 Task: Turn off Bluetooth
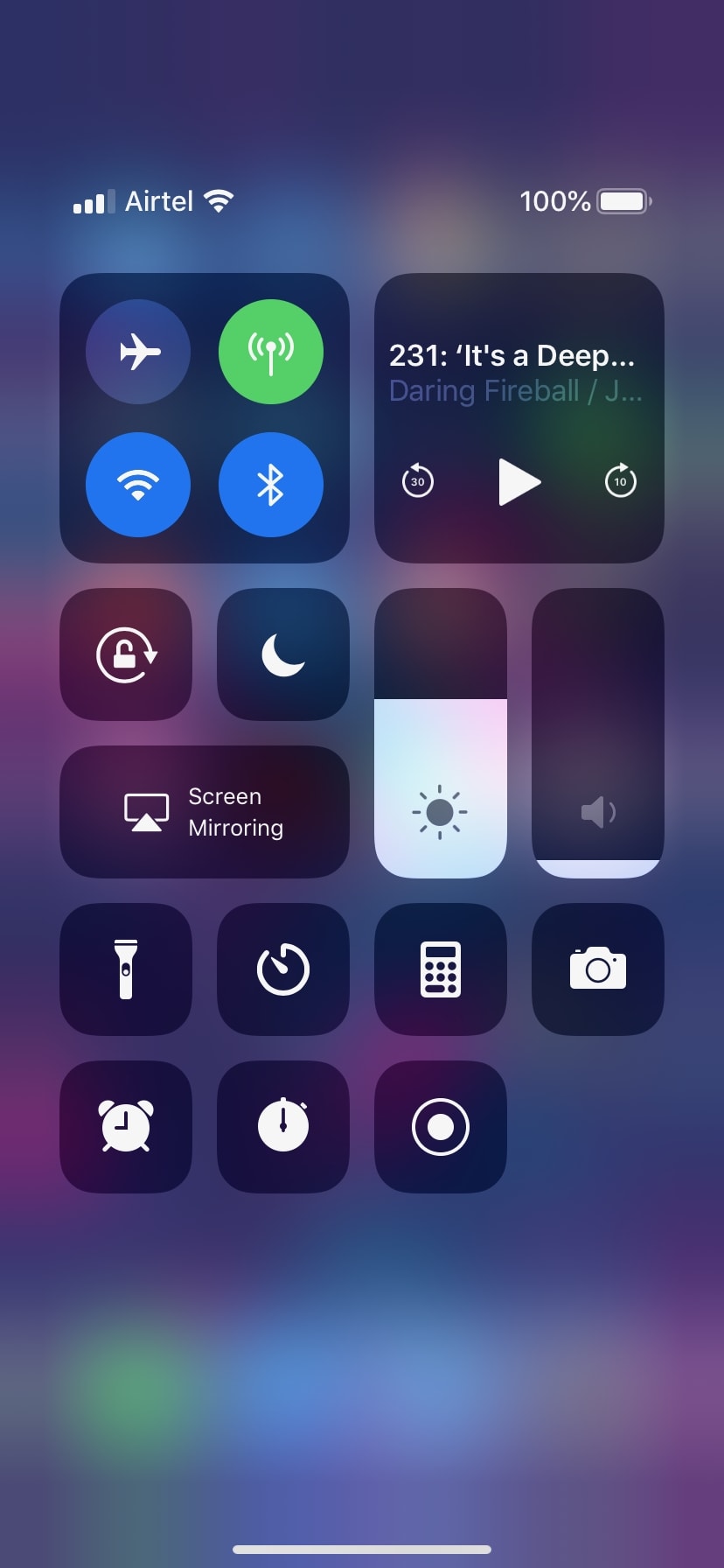pos(271,485)
